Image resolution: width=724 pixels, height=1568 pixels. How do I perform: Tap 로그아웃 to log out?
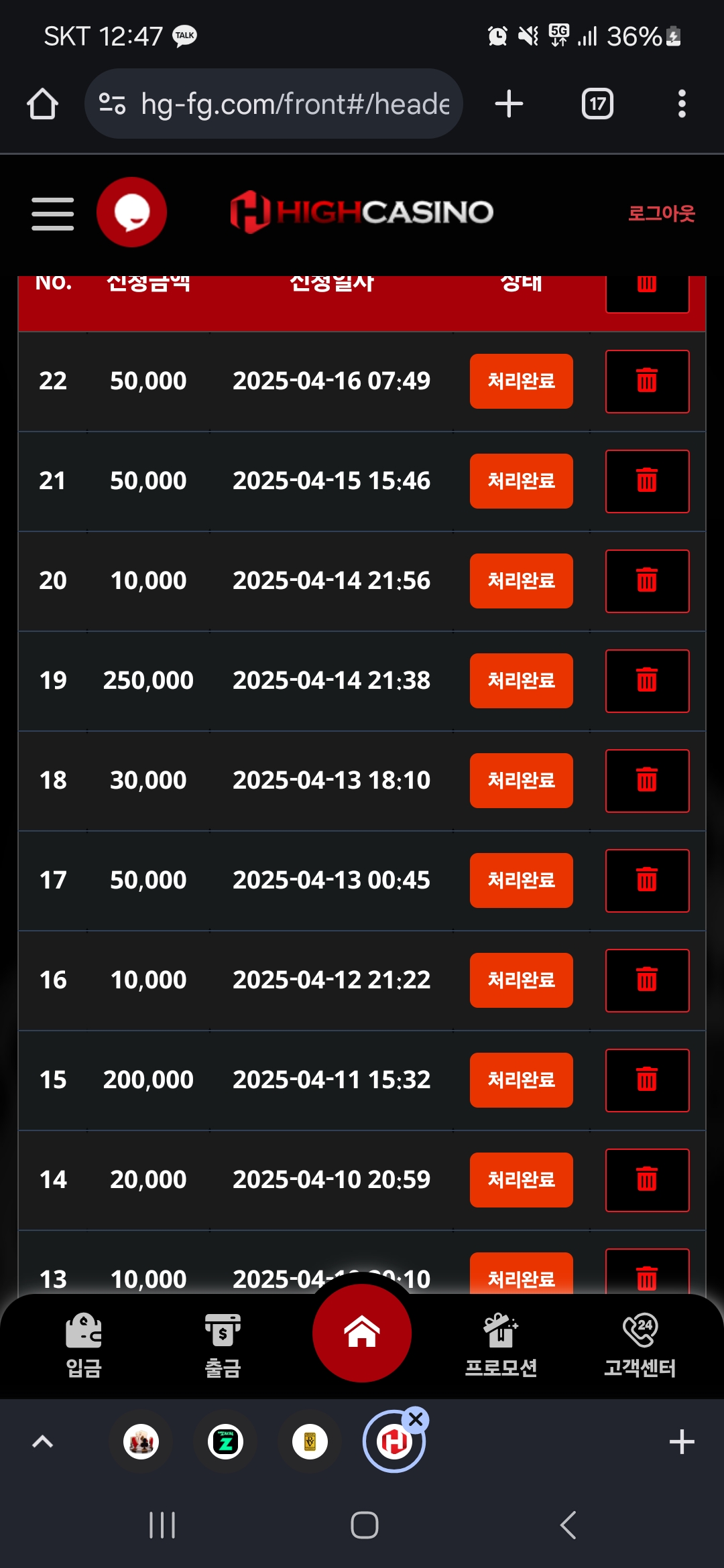tap(661, 213)
